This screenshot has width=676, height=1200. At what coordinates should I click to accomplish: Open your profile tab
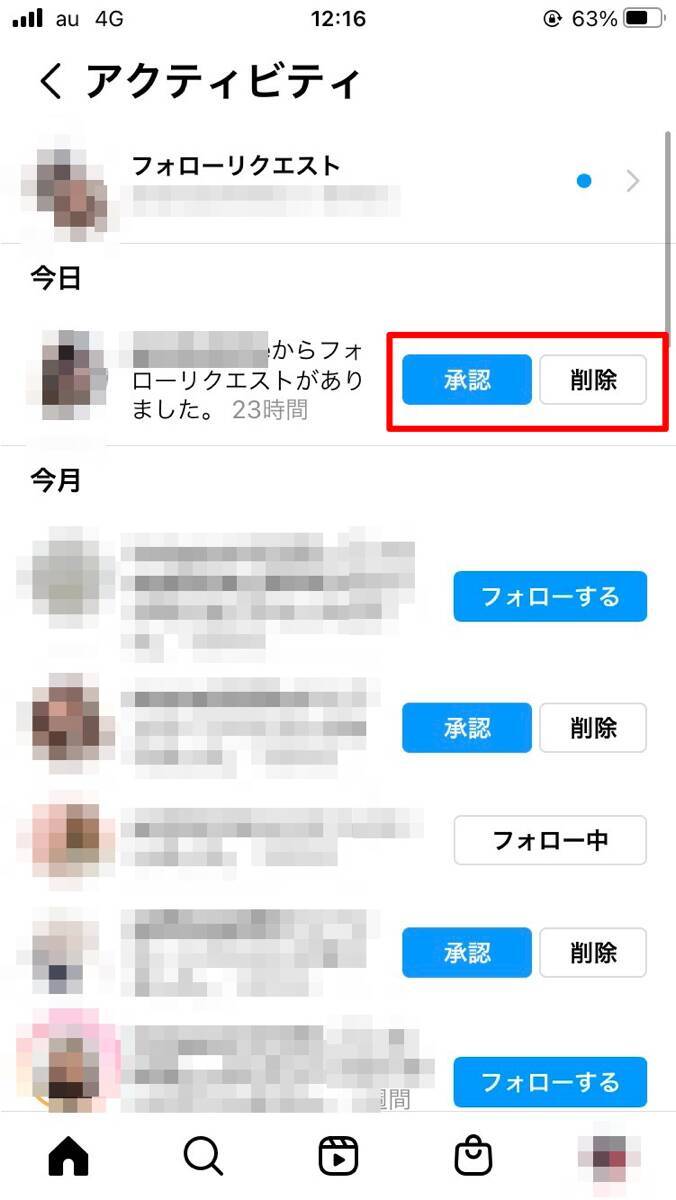point(608,1157)
